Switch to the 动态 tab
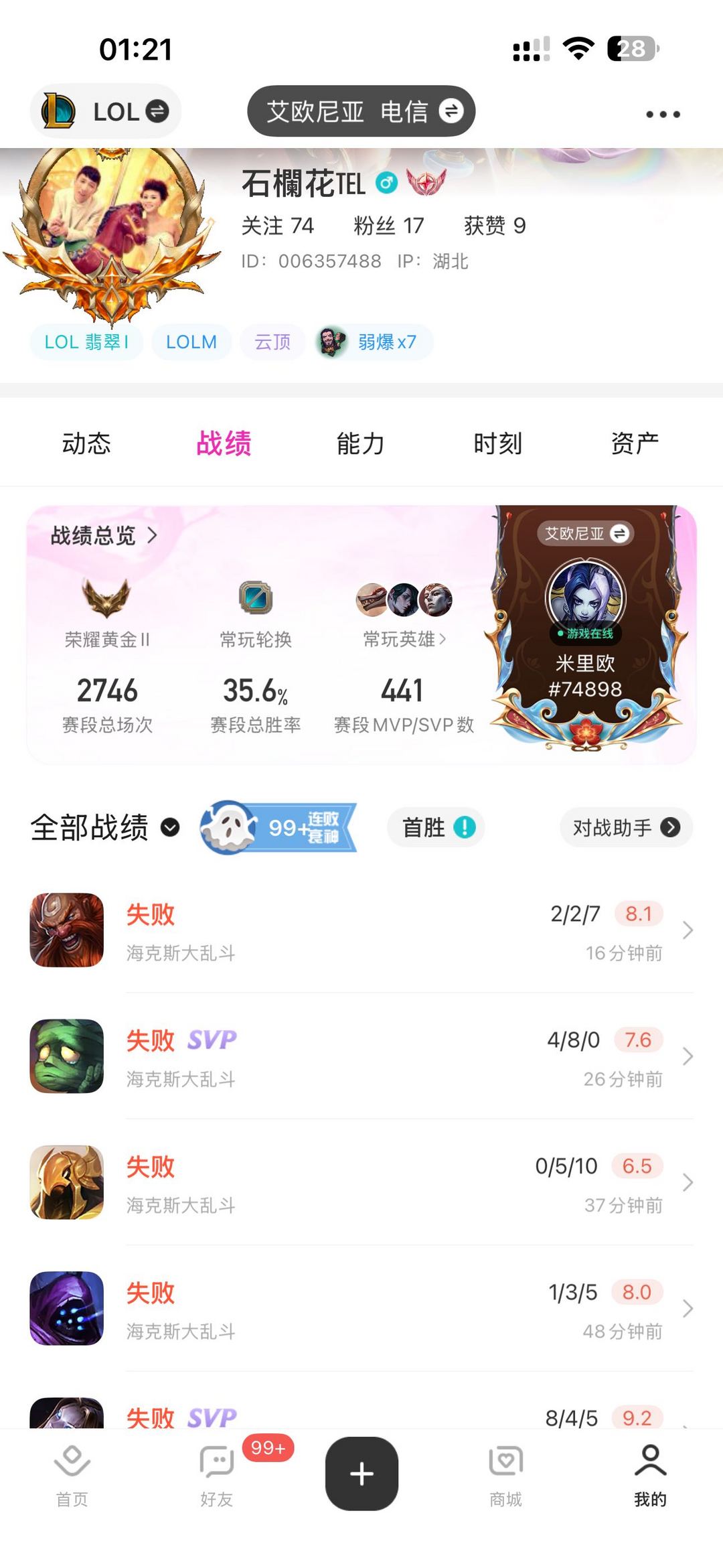This screenshot has width=723, height=1568. [x=86, y=443]
